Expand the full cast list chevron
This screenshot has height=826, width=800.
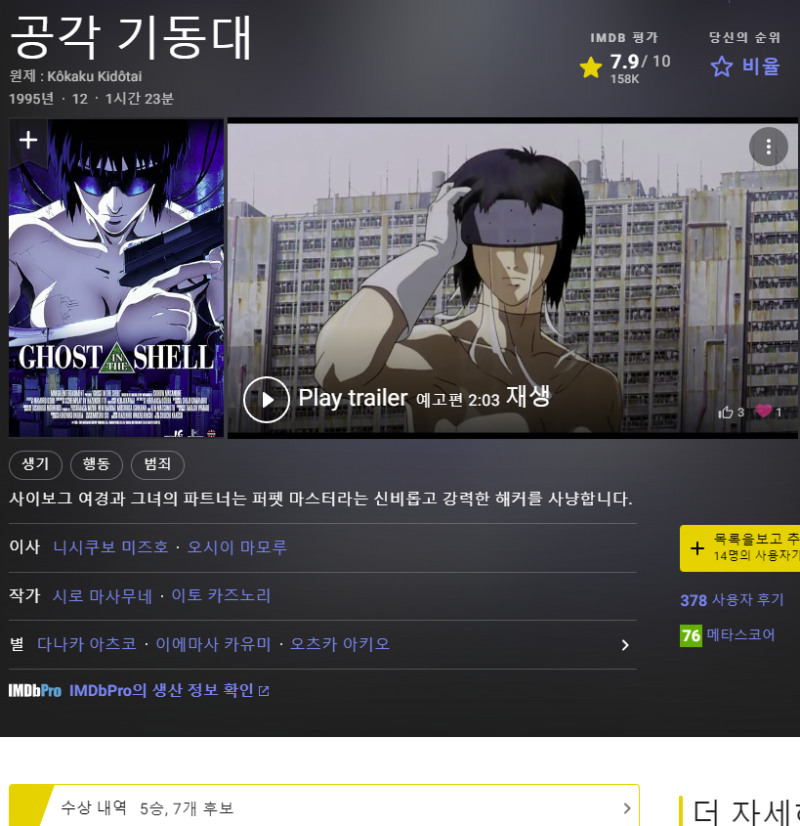tap(625, 645)
